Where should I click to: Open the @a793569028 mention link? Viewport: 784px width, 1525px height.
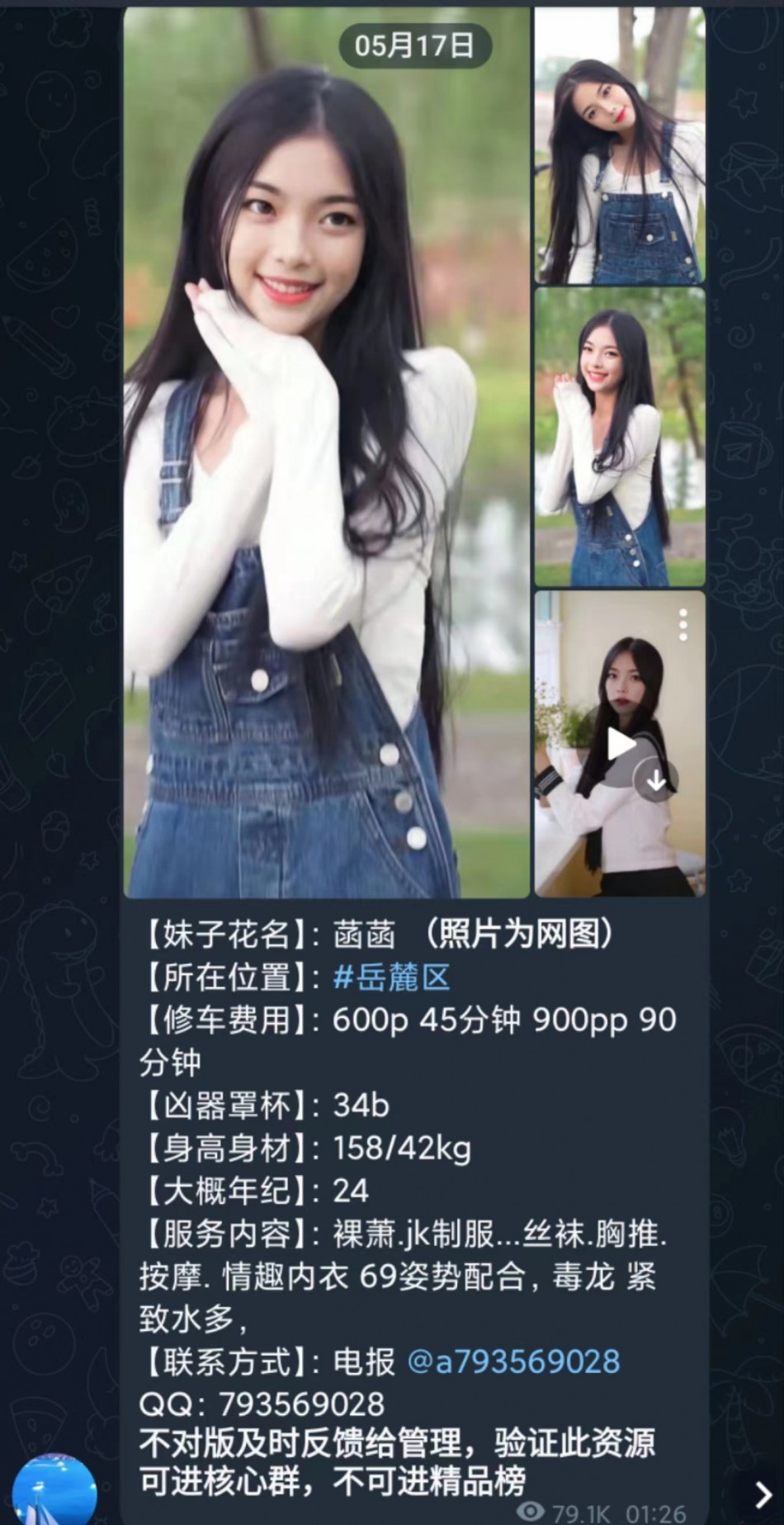pos(513,1362)
